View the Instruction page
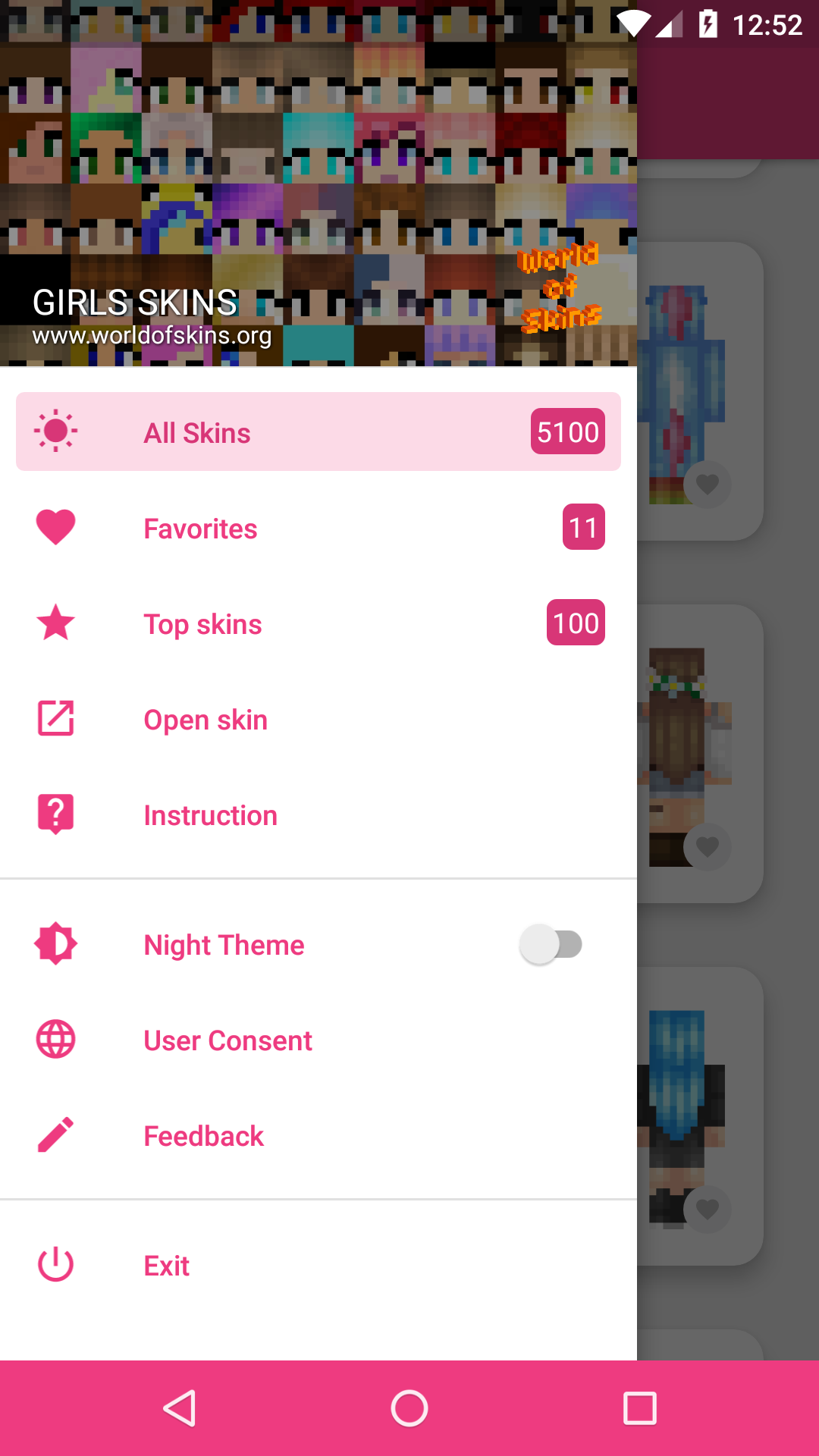Image resolution: width=819 pixels, height=1456 pixels. (x=318, y=815)
